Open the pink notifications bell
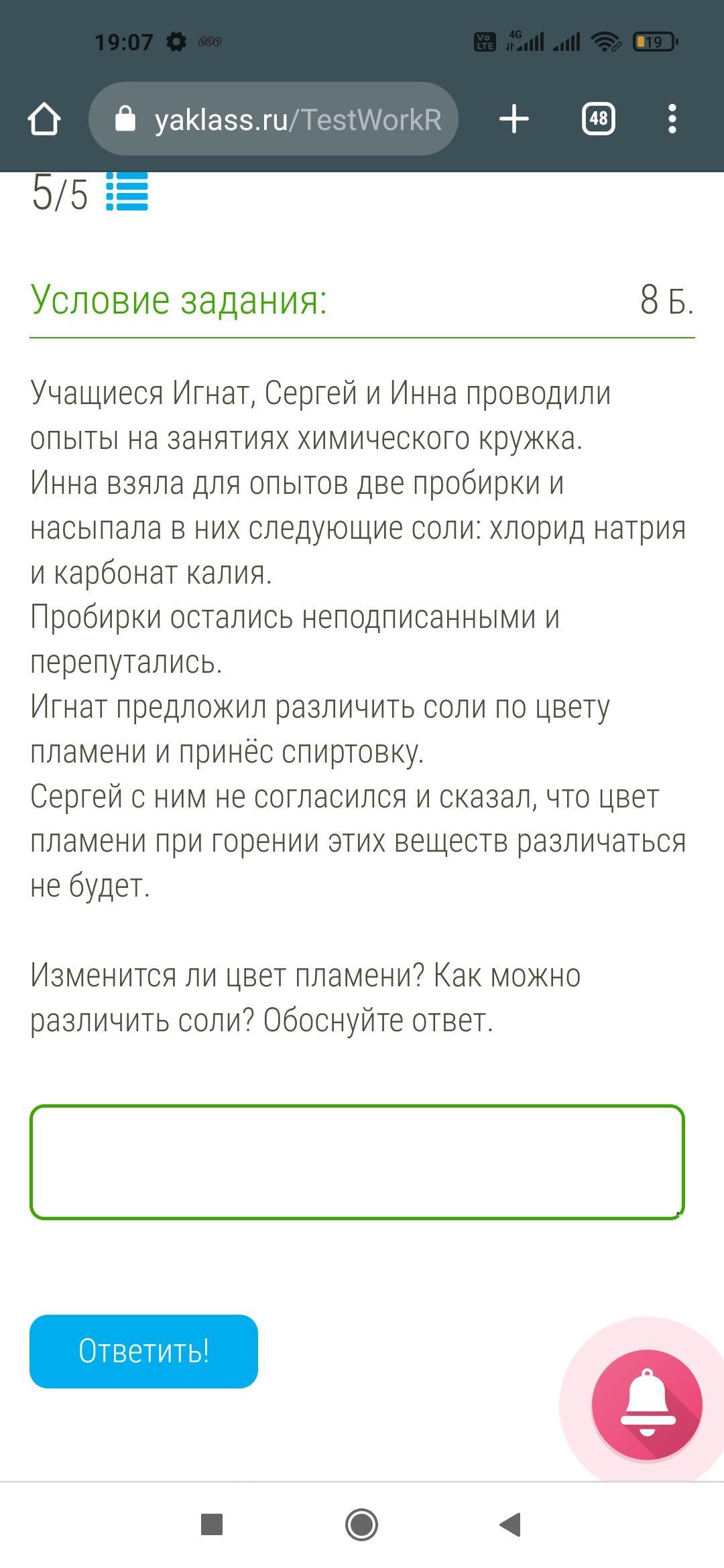The height and width of the screenshot is (1568, 724). tap(646, 1404)
